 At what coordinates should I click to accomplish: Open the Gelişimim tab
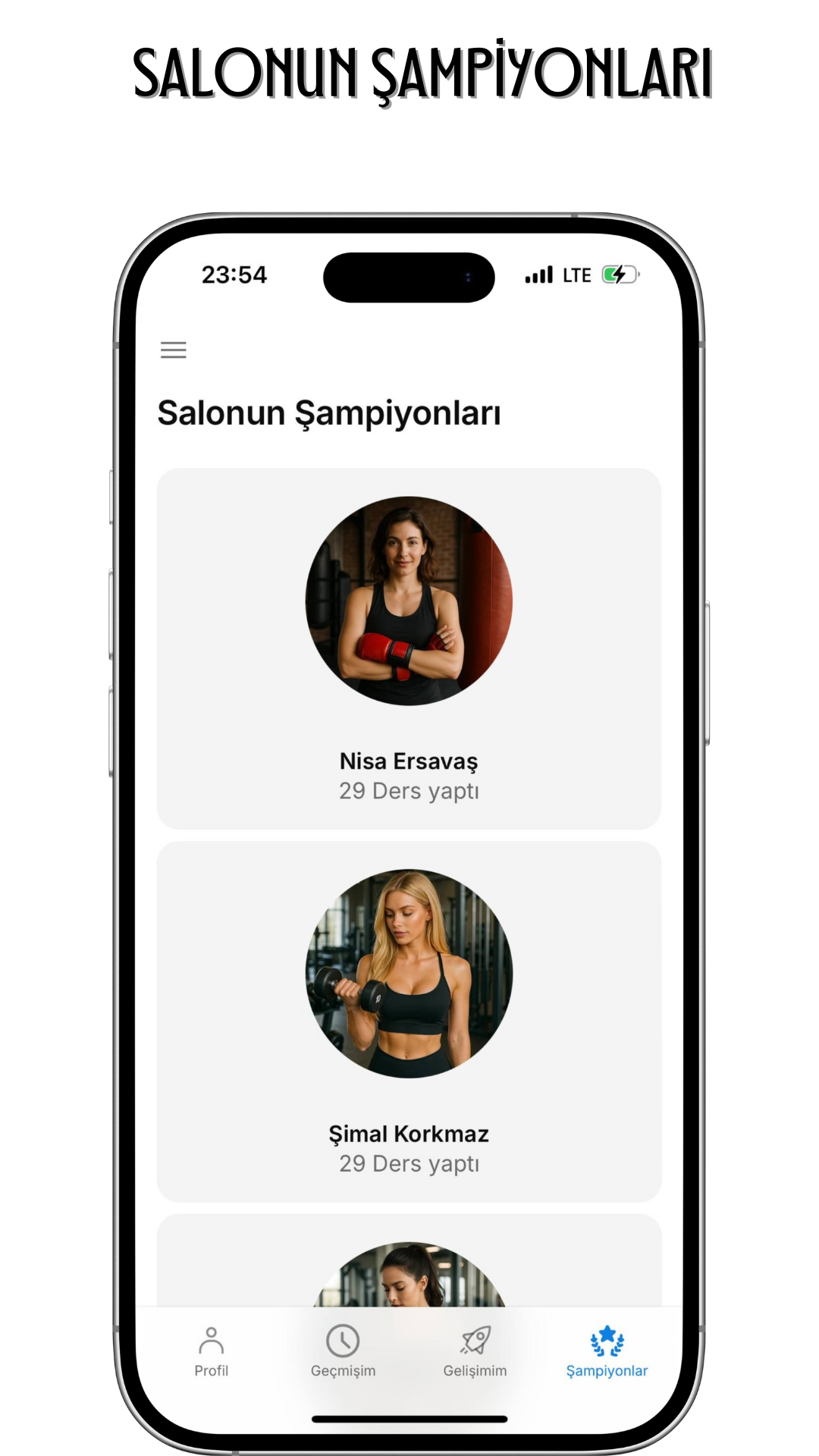pos(475,1351)
